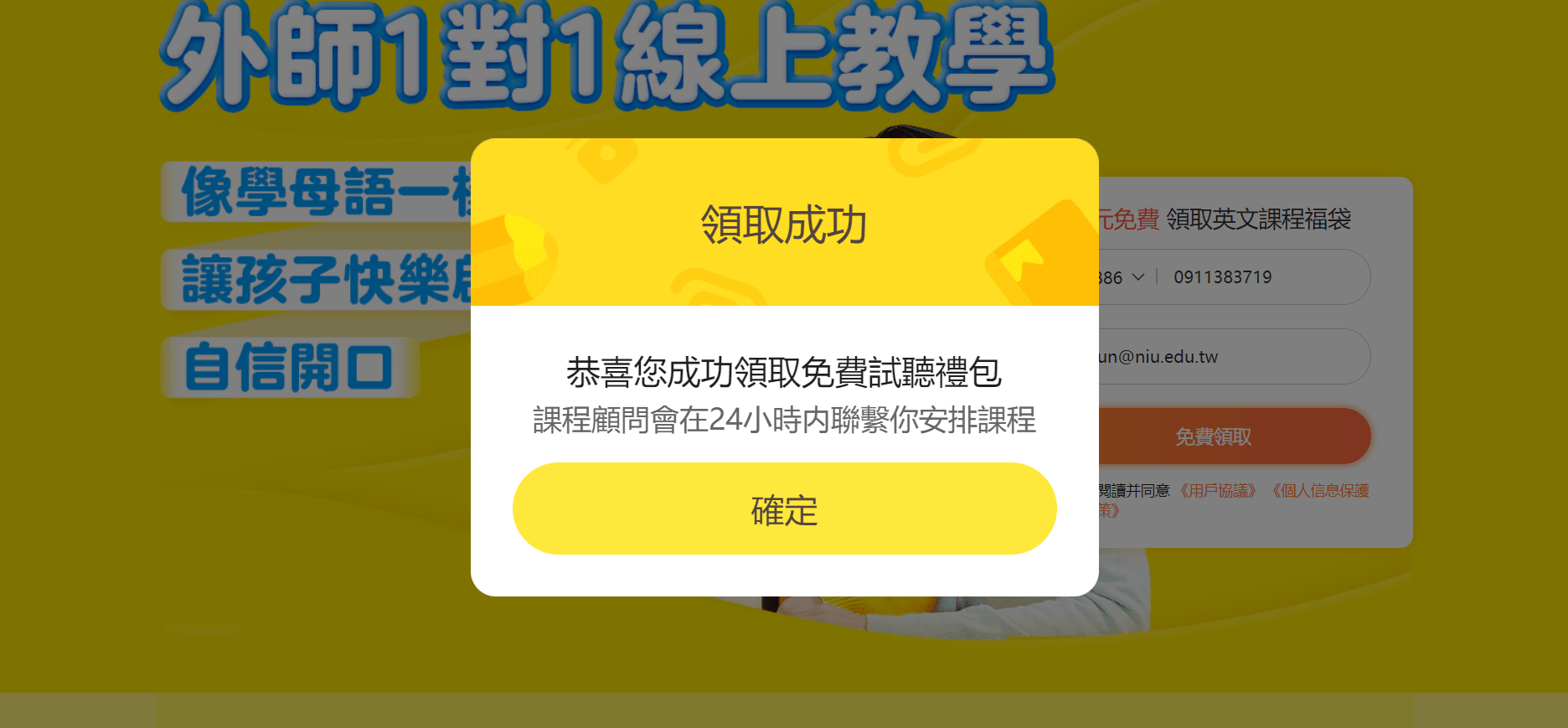
Task: Tap the phone number field 0911383719
Action: click(1256, 277)
